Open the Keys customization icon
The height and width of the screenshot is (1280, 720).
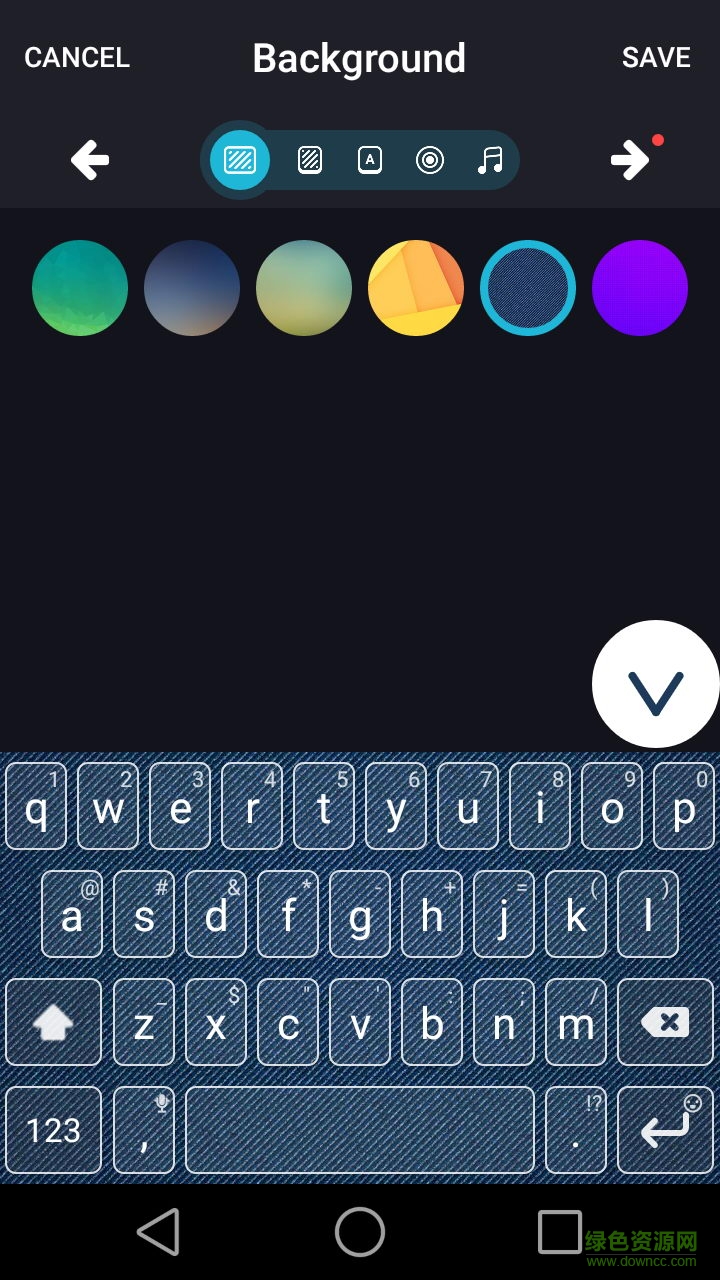(x=309, y=159)
